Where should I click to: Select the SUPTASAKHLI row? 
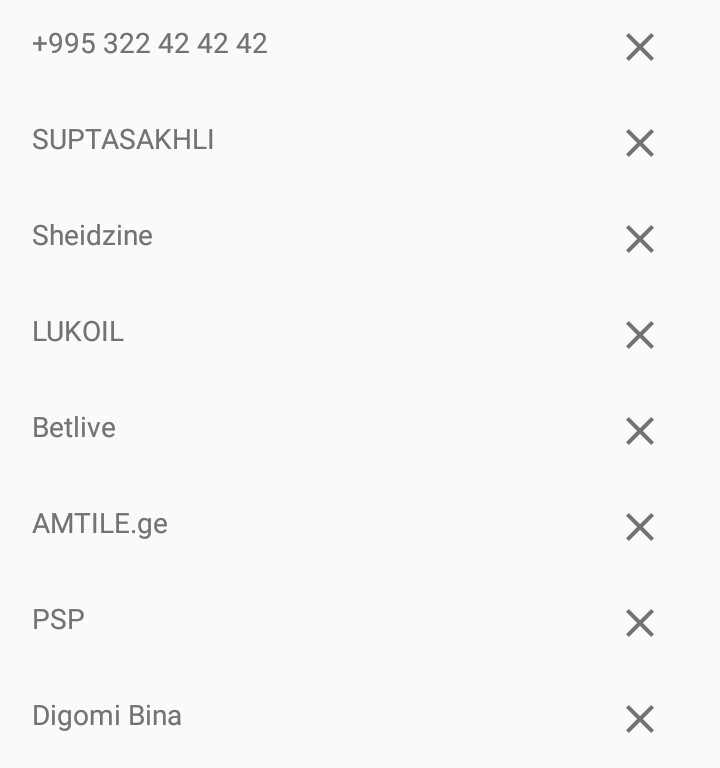pos(123,140)
